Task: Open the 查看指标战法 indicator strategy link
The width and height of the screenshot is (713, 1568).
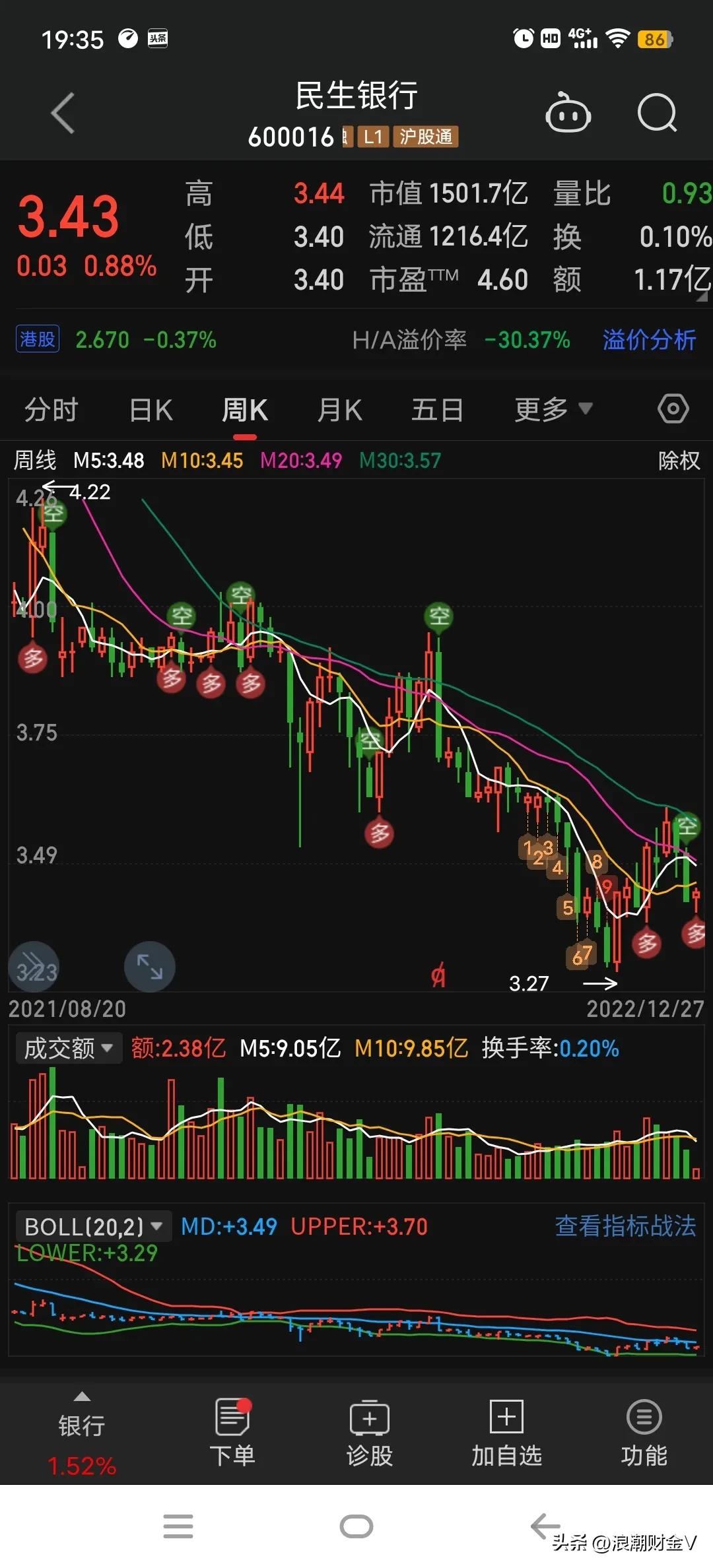Action: 625,1225
